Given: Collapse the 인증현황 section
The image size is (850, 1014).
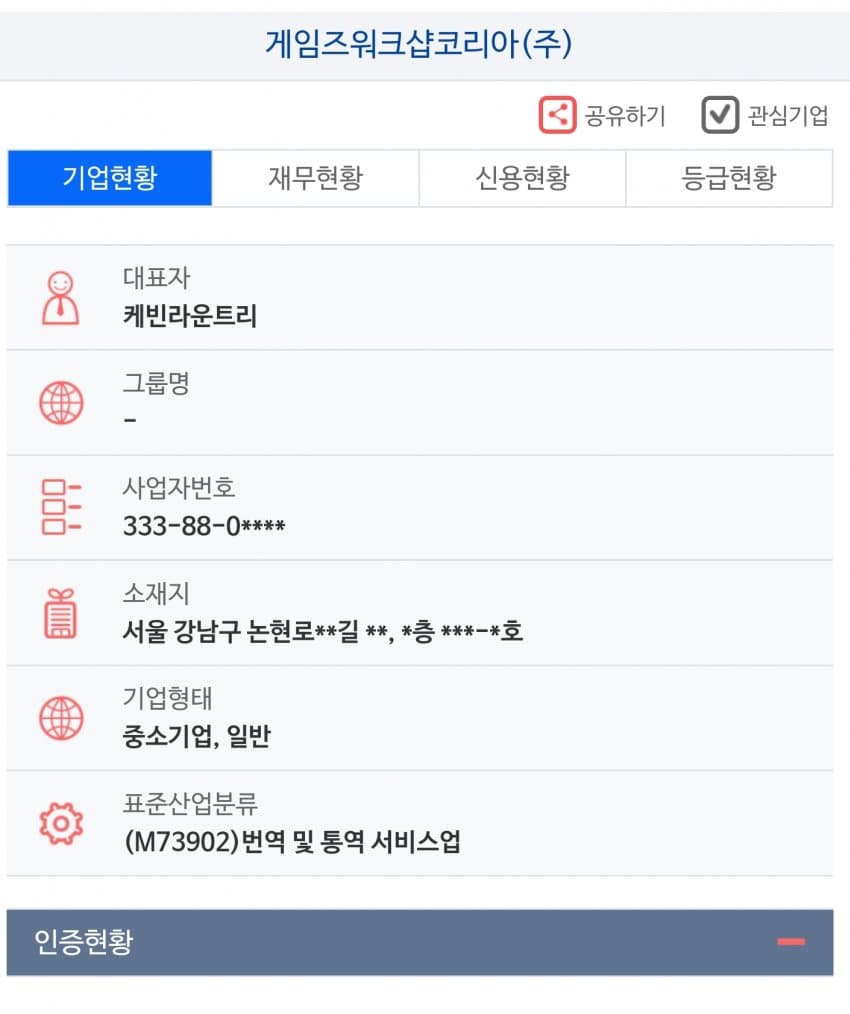Looking at the screenshot, I should (791, 941).
